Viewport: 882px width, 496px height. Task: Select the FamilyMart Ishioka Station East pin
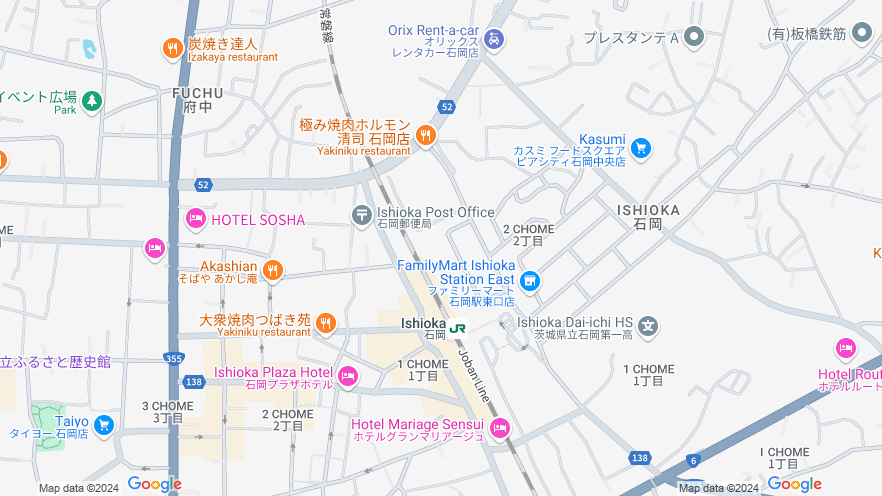click(530, 281)
